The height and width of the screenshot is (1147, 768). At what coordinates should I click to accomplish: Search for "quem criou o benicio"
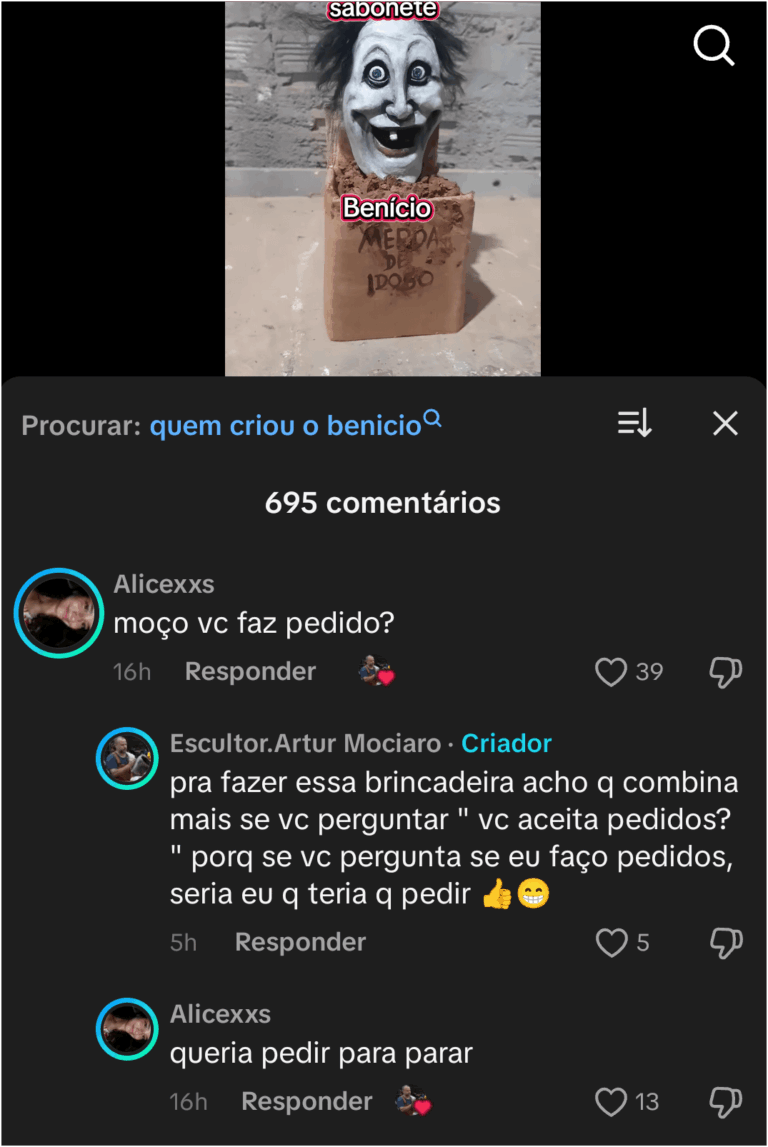pyautogui.click(x=286, y=426)
